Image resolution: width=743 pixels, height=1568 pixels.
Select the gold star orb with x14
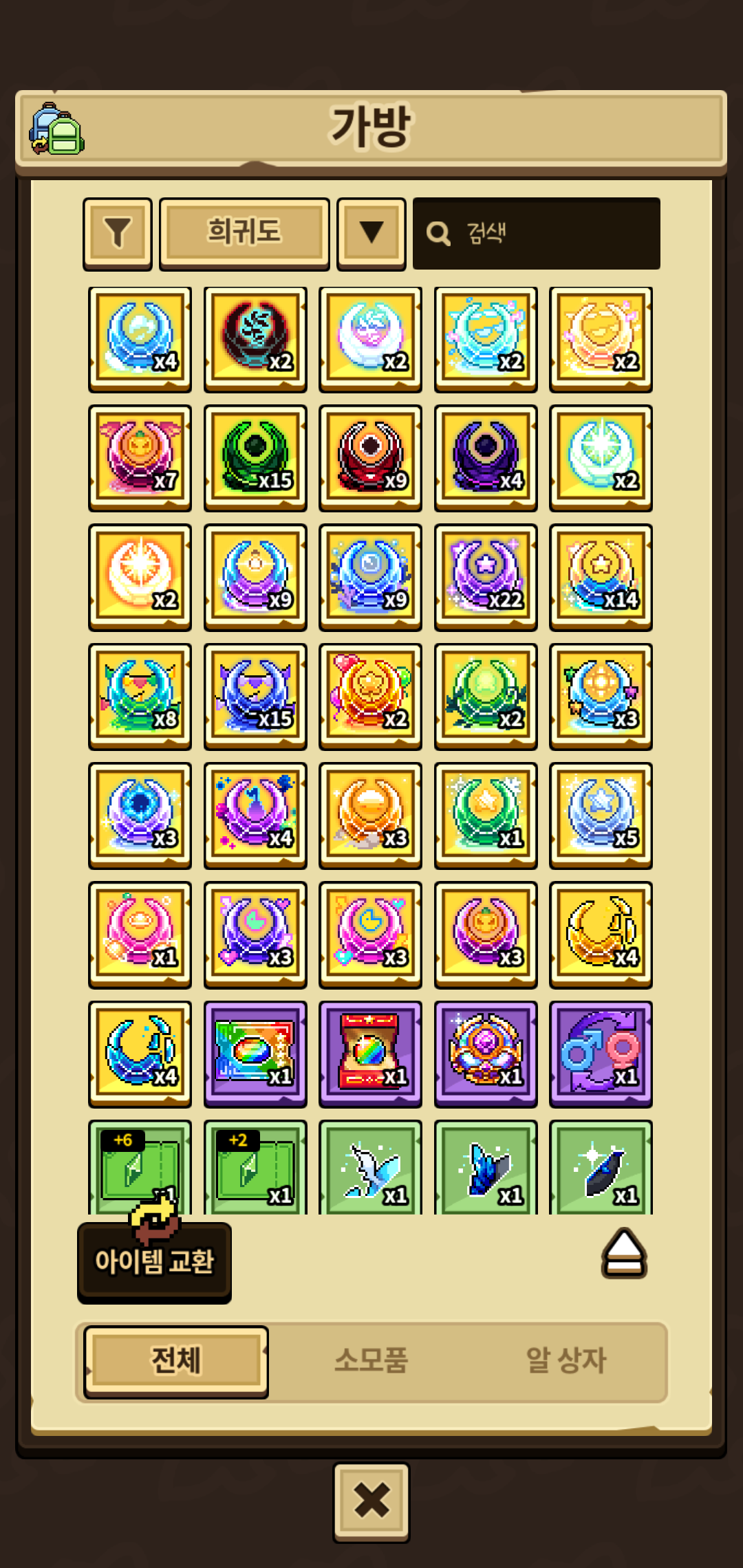(601, 577)
